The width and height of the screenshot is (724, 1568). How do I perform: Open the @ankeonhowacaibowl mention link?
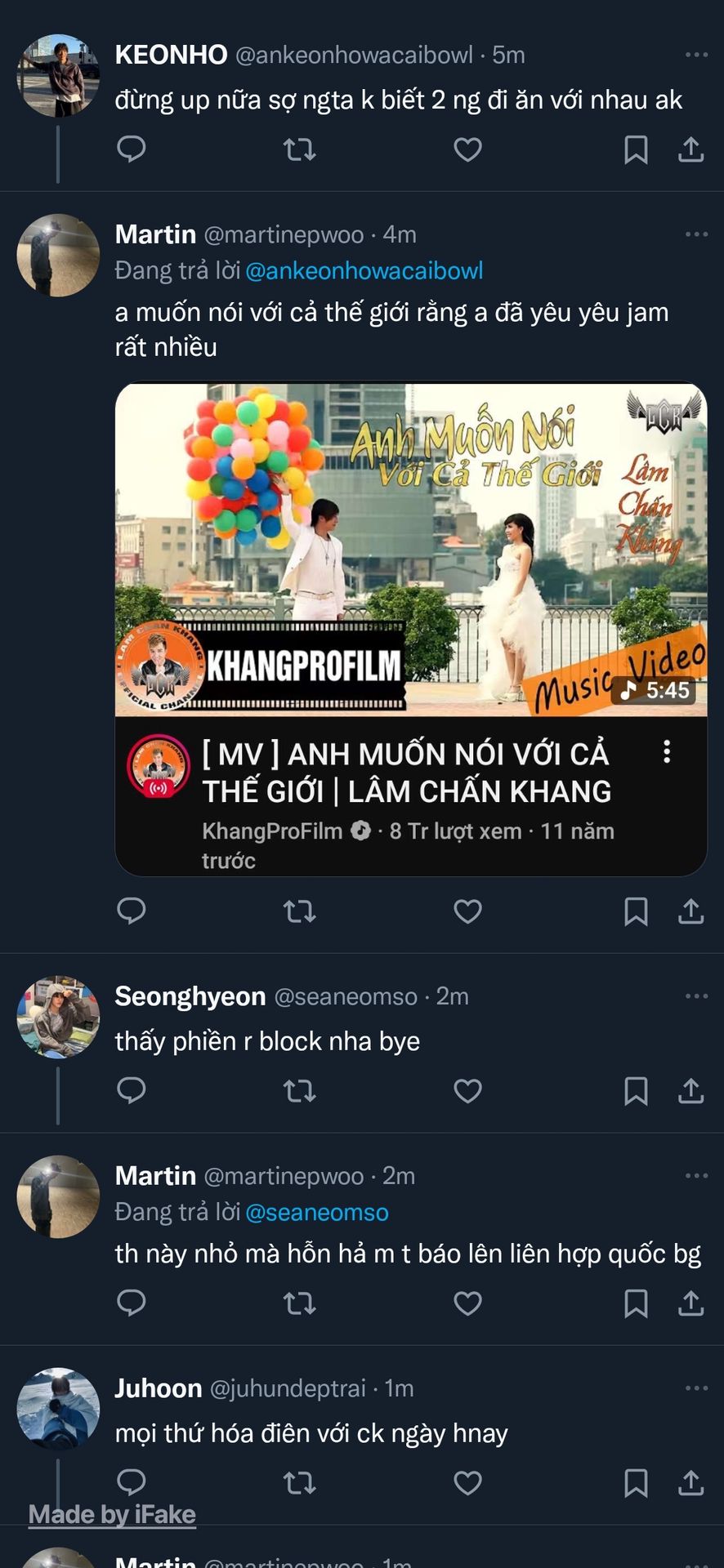[x=364, y=270]
